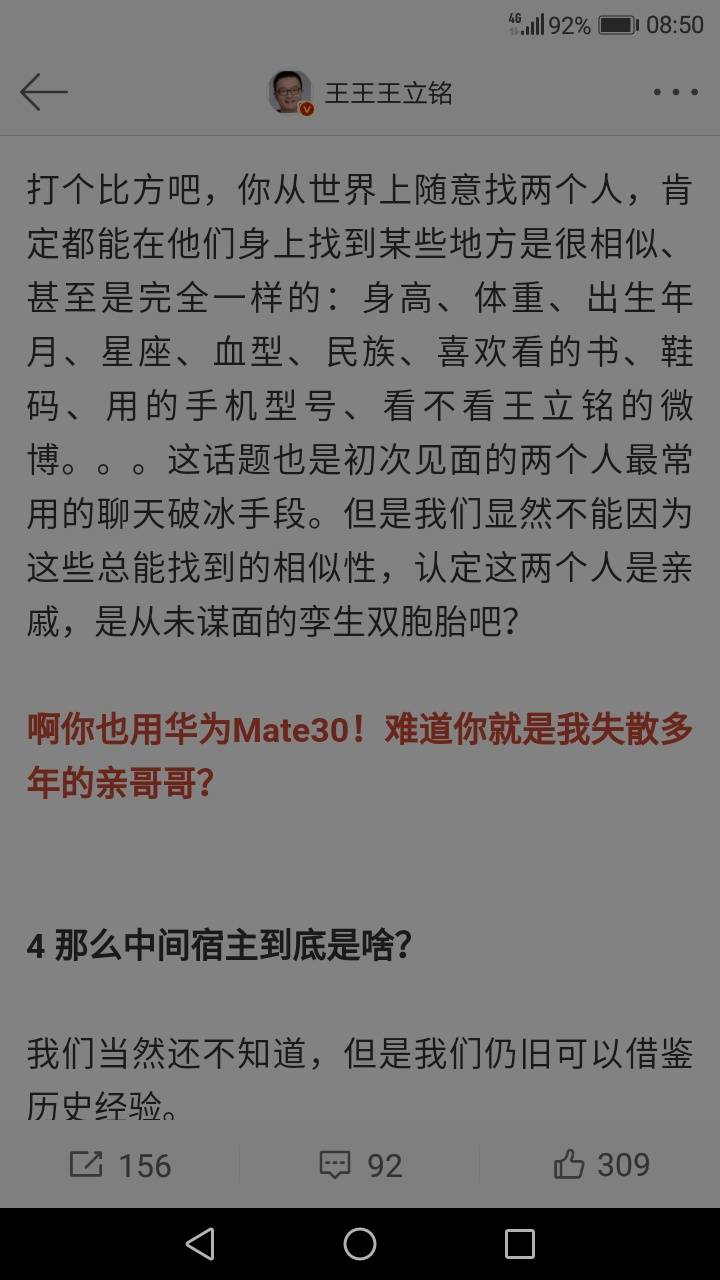Like this post (309 likes)
Screen dimensions: 720x1280
click(x=601, y=1165)
